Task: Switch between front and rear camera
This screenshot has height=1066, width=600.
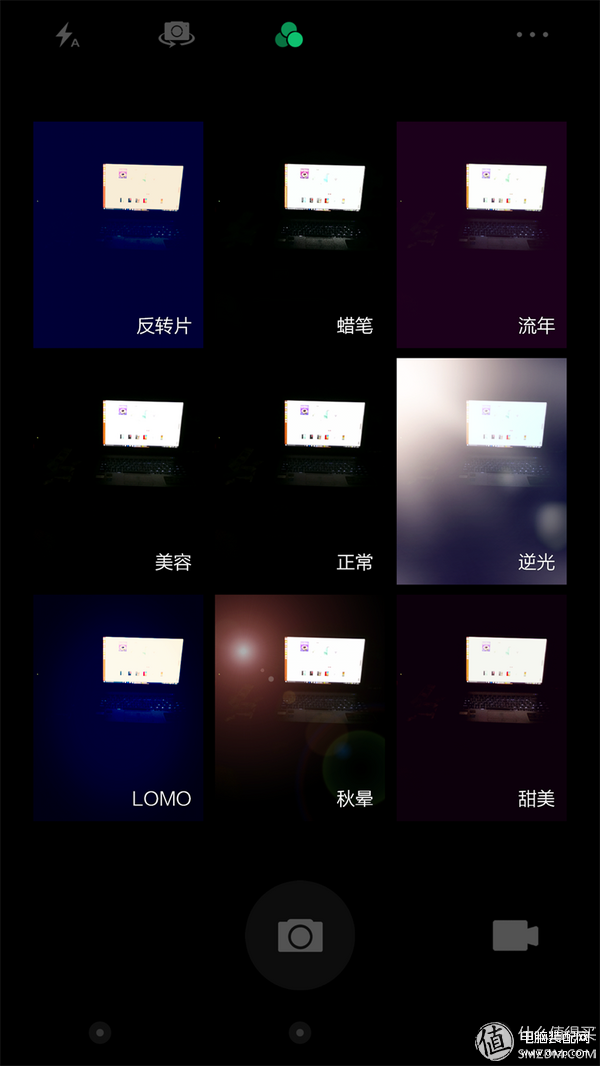Action: click(x=177, y=35)
